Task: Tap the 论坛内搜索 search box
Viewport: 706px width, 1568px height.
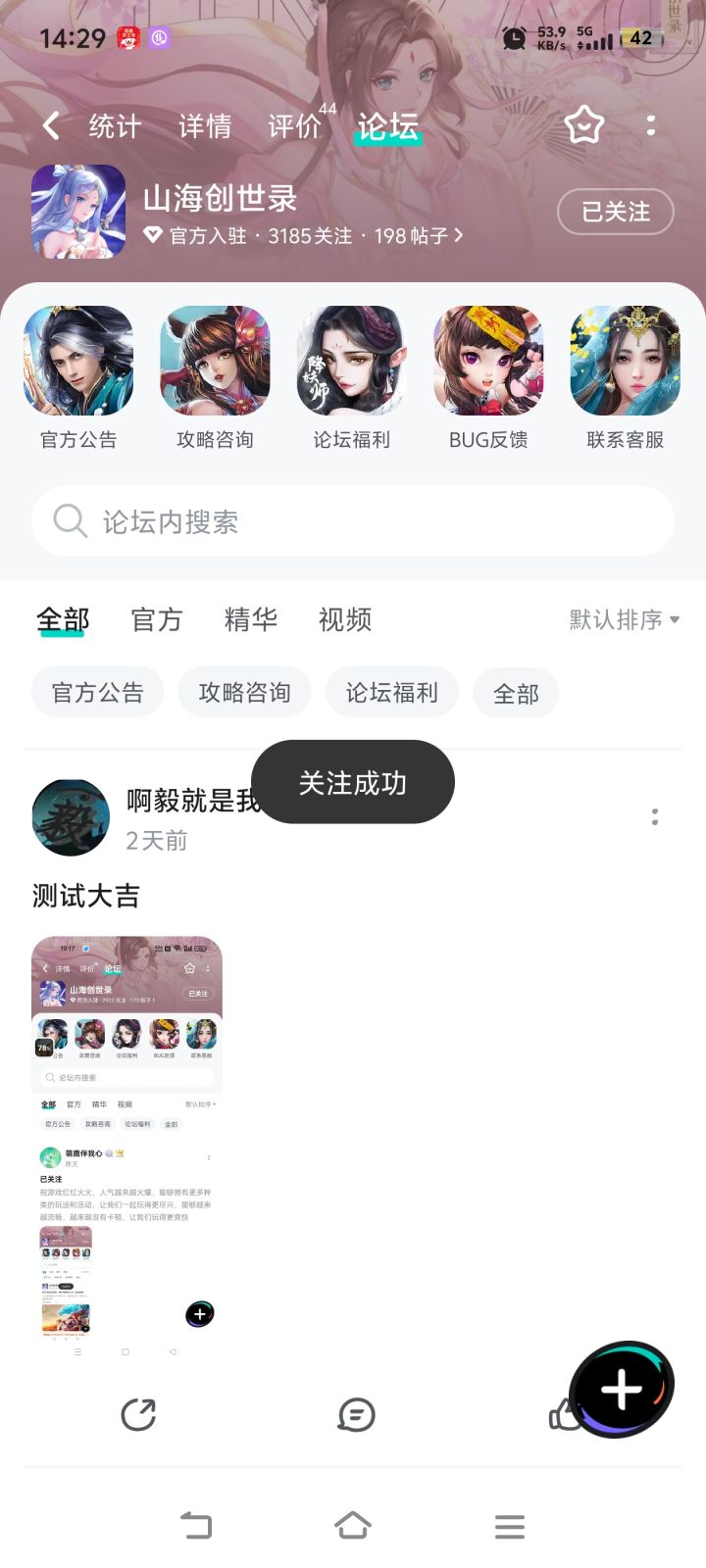Action: coord(353,521)
